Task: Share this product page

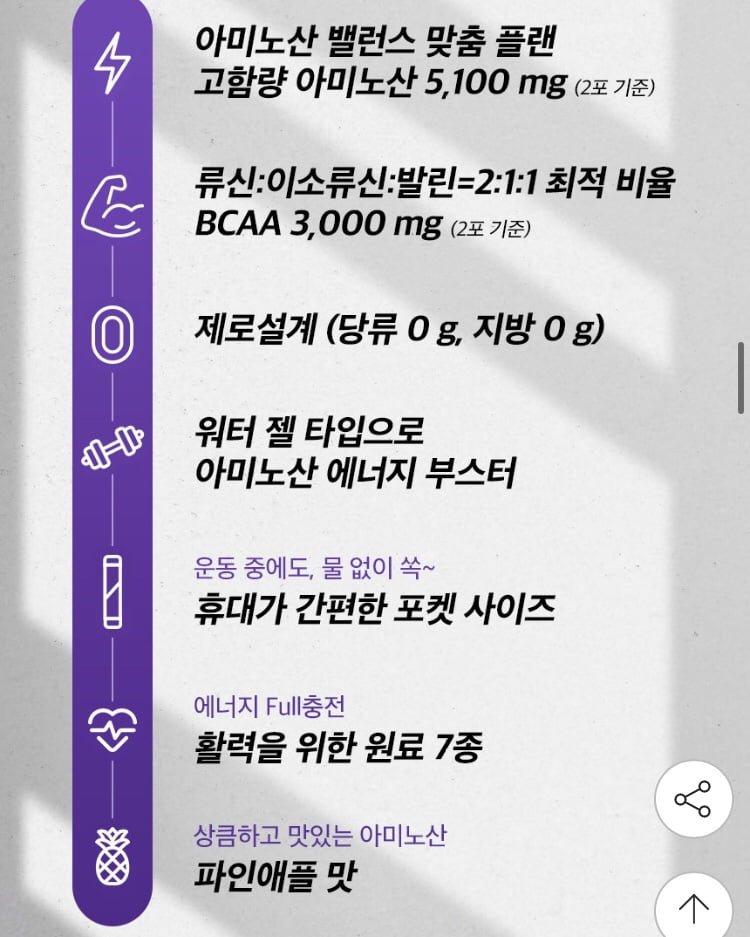Action: pos(693,798)
